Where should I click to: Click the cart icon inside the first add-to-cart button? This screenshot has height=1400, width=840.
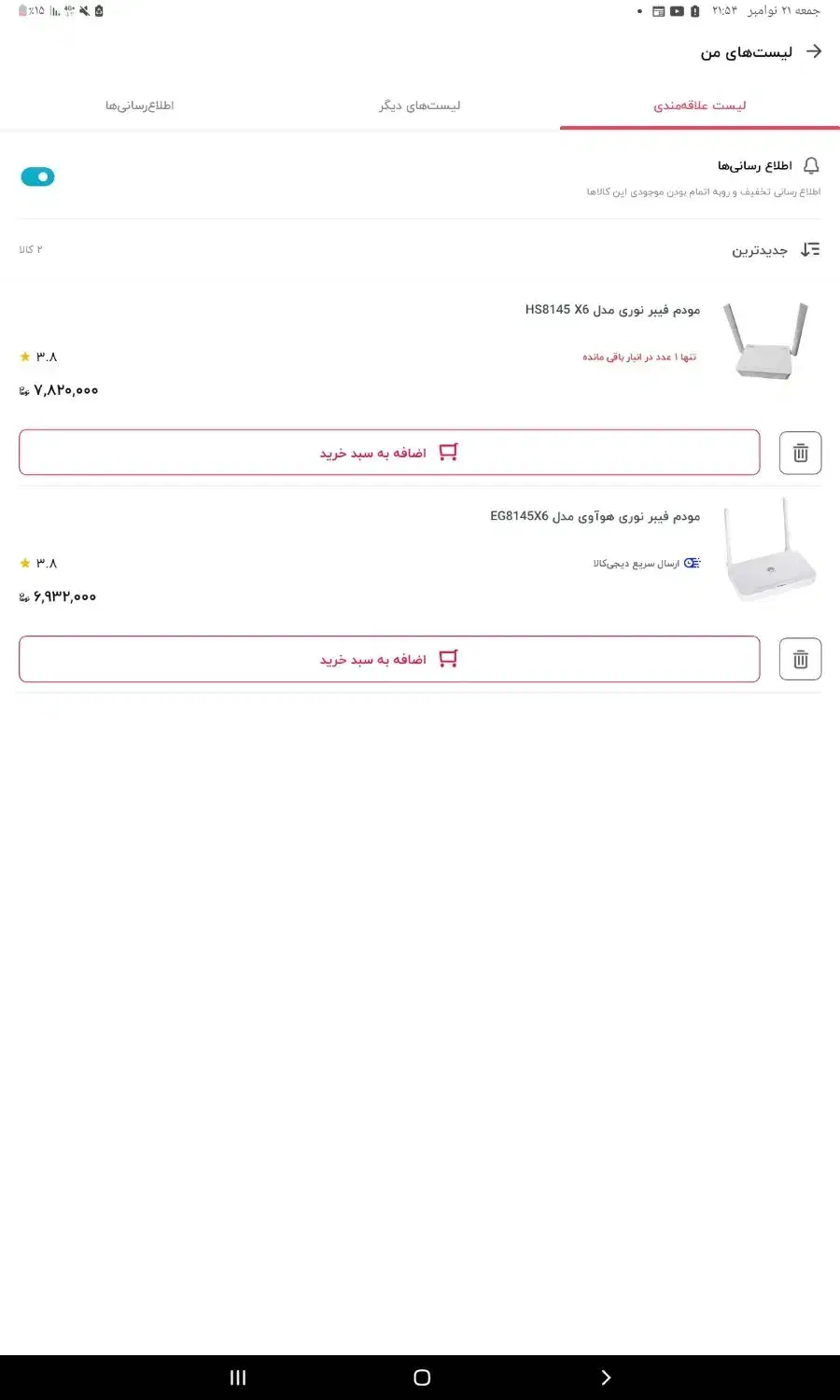pos(449,452)
